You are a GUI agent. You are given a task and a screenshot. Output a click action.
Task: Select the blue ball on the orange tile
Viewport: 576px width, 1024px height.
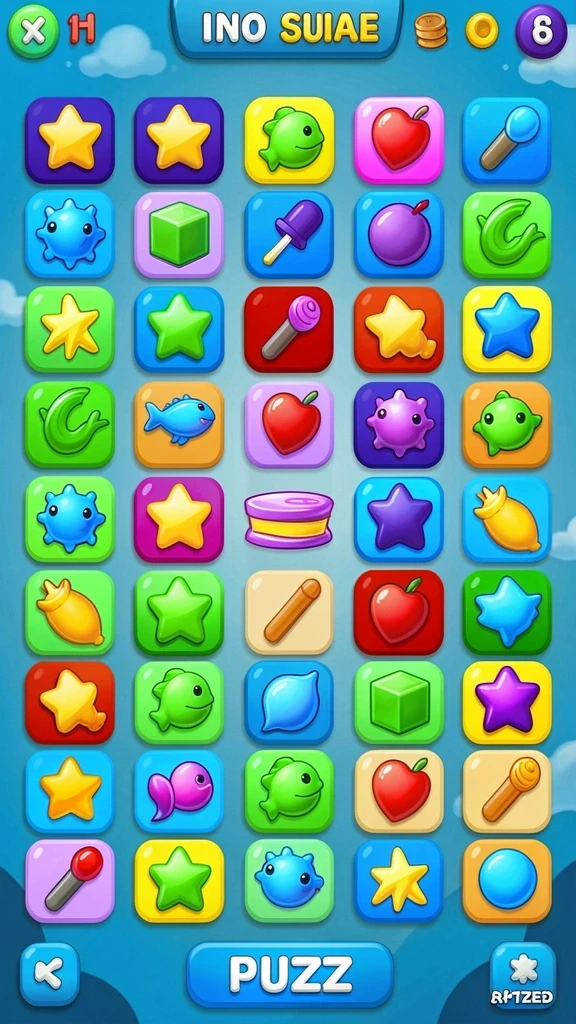pos(507,880)
